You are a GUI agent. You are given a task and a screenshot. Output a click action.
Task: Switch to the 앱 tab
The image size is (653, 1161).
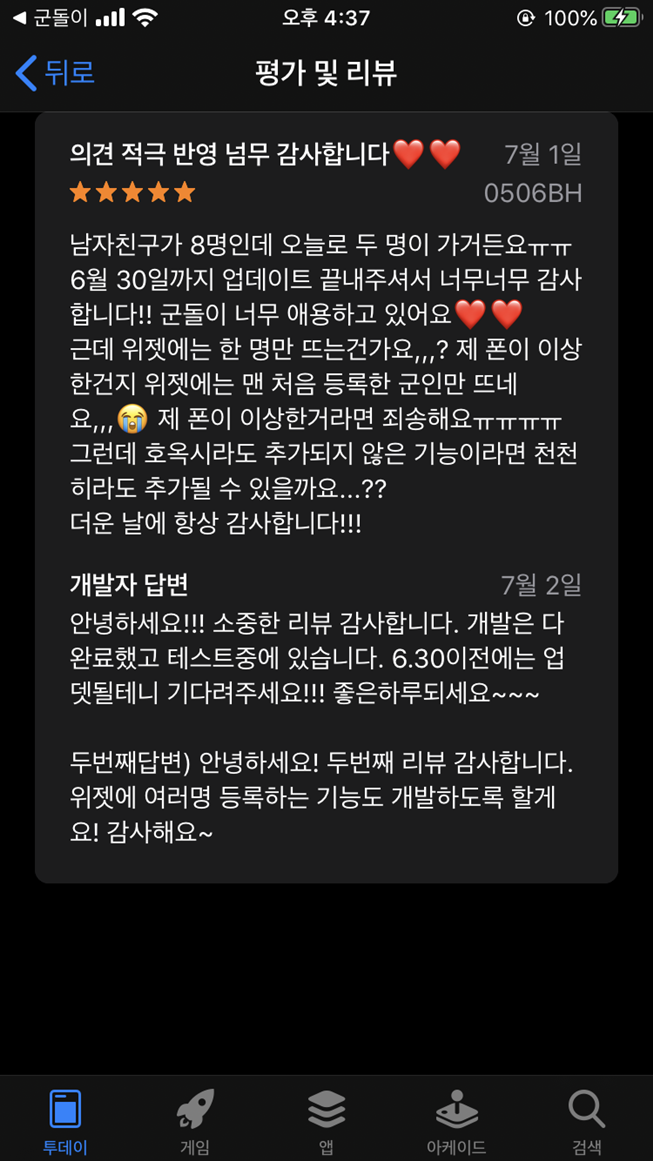(x=326, y=1120)
